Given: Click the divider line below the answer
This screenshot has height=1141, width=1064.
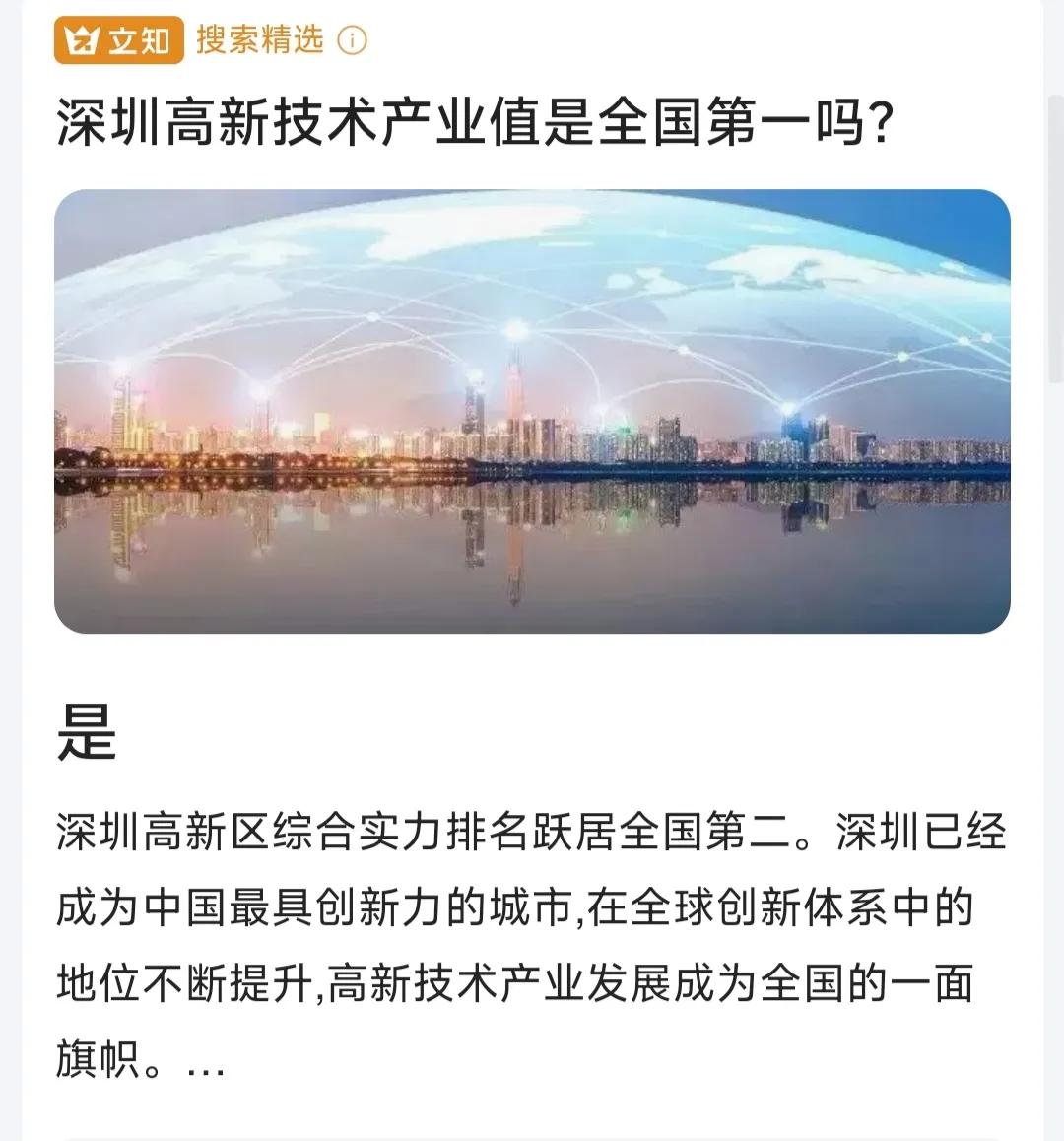Looking at the screenshot, I should [x=532, y=1131].
